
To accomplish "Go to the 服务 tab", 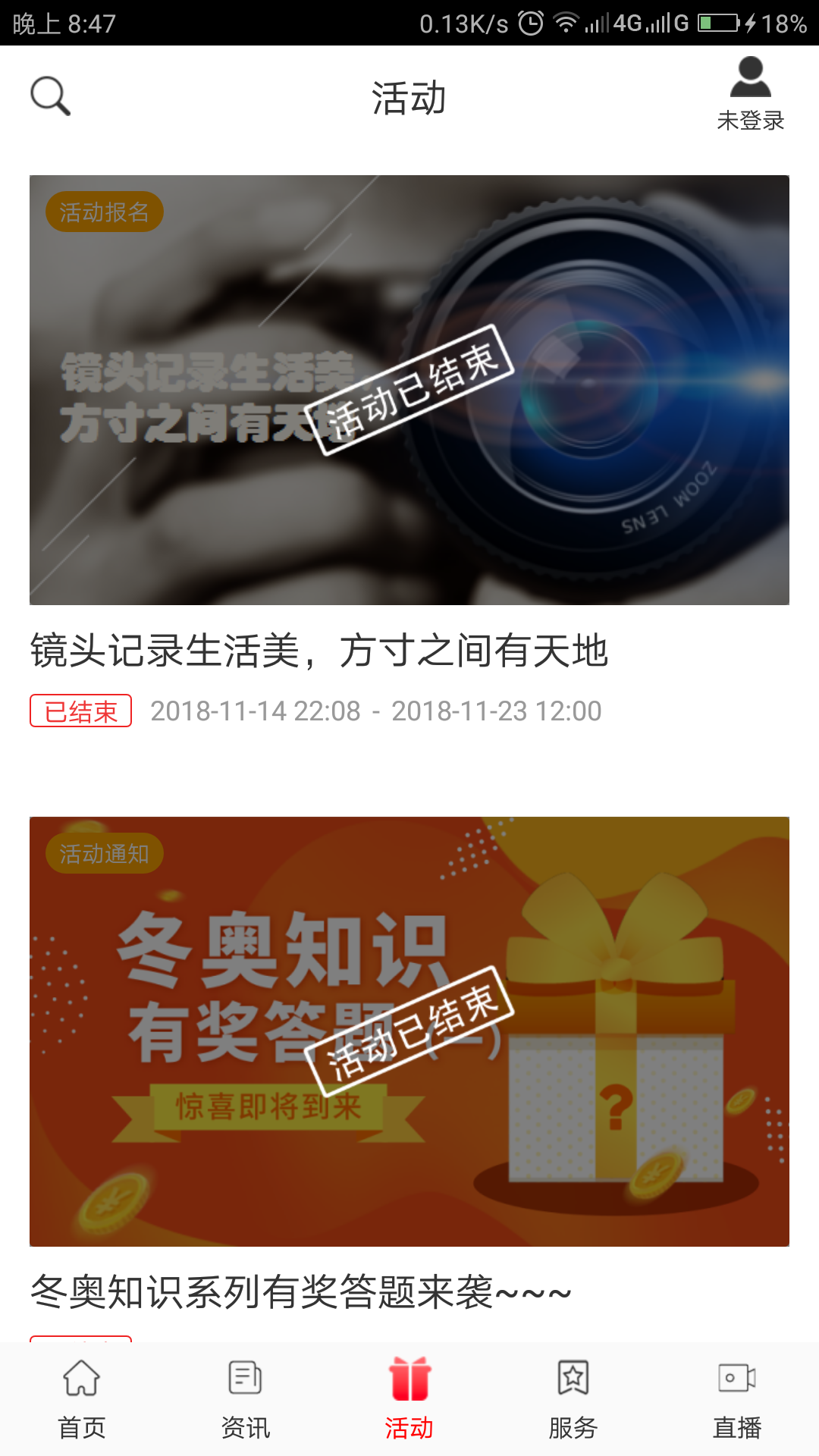I will [x=573, y=1398].
